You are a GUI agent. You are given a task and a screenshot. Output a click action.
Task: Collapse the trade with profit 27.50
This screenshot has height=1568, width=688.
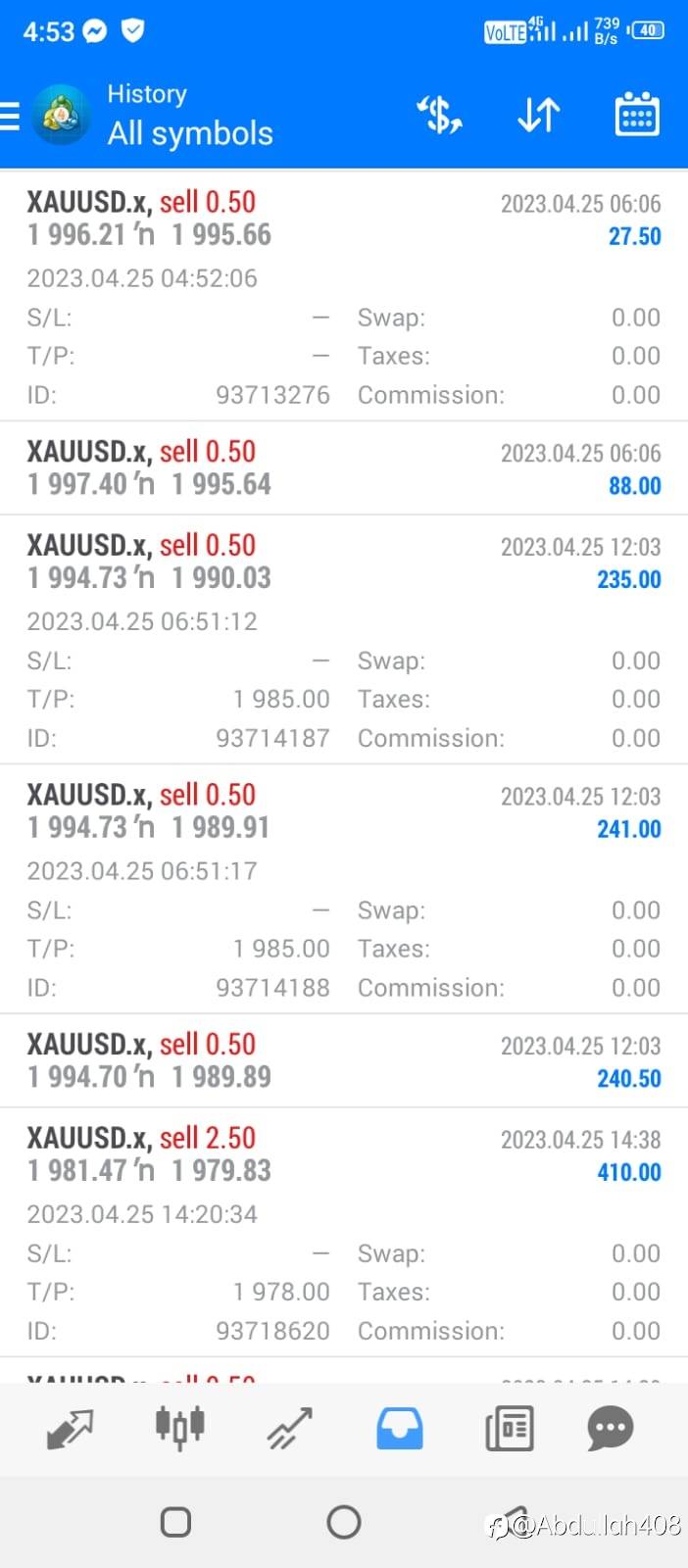344,297
